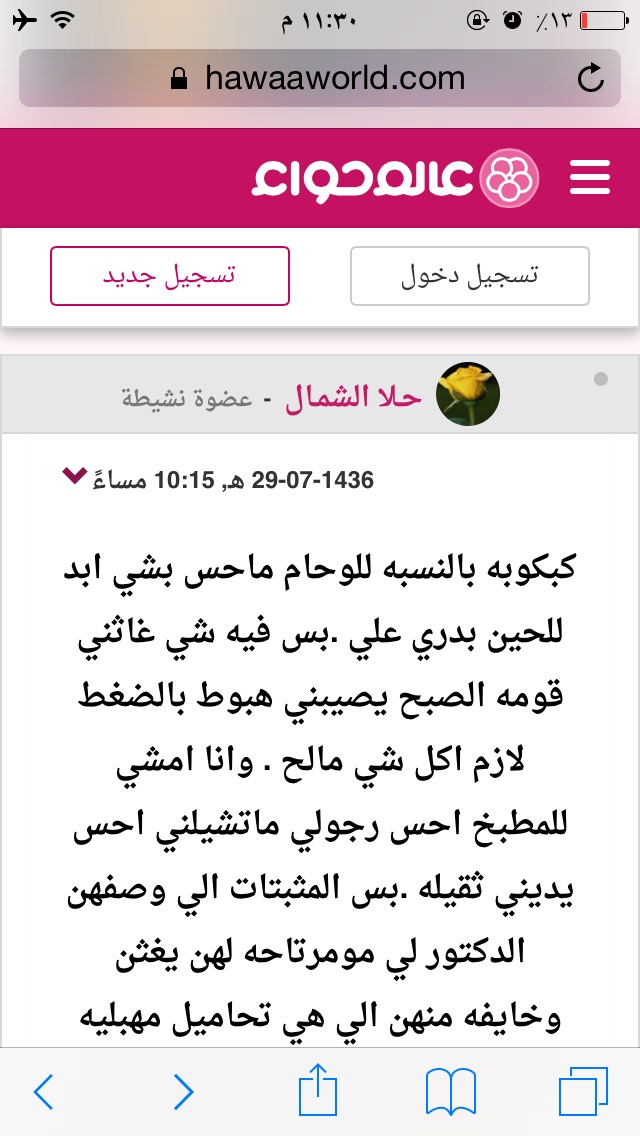Screen dimensions: 640x1136
Task: Tap the hawaaworld.com address bar
Action: click(320, 78)
